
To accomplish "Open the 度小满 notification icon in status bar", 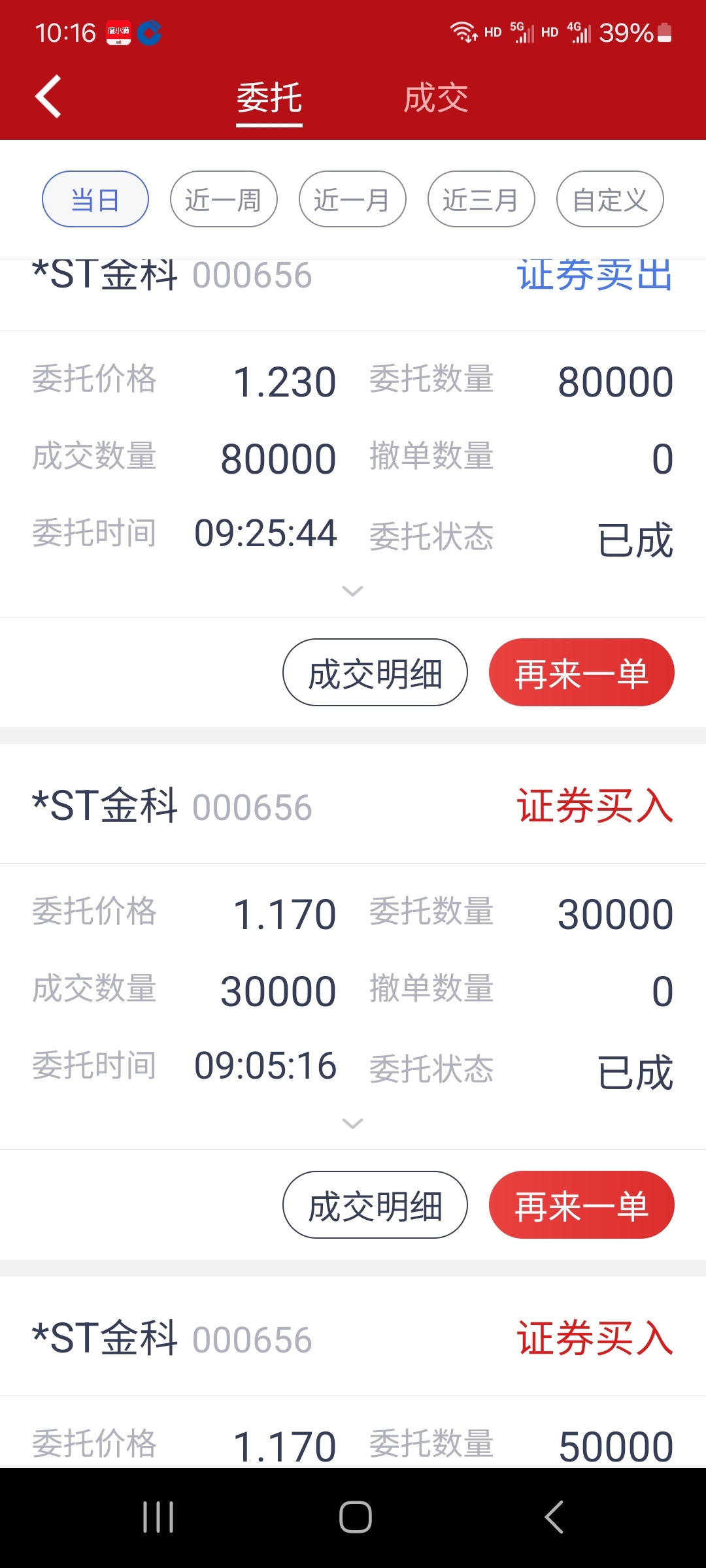I will coord(119,31).
